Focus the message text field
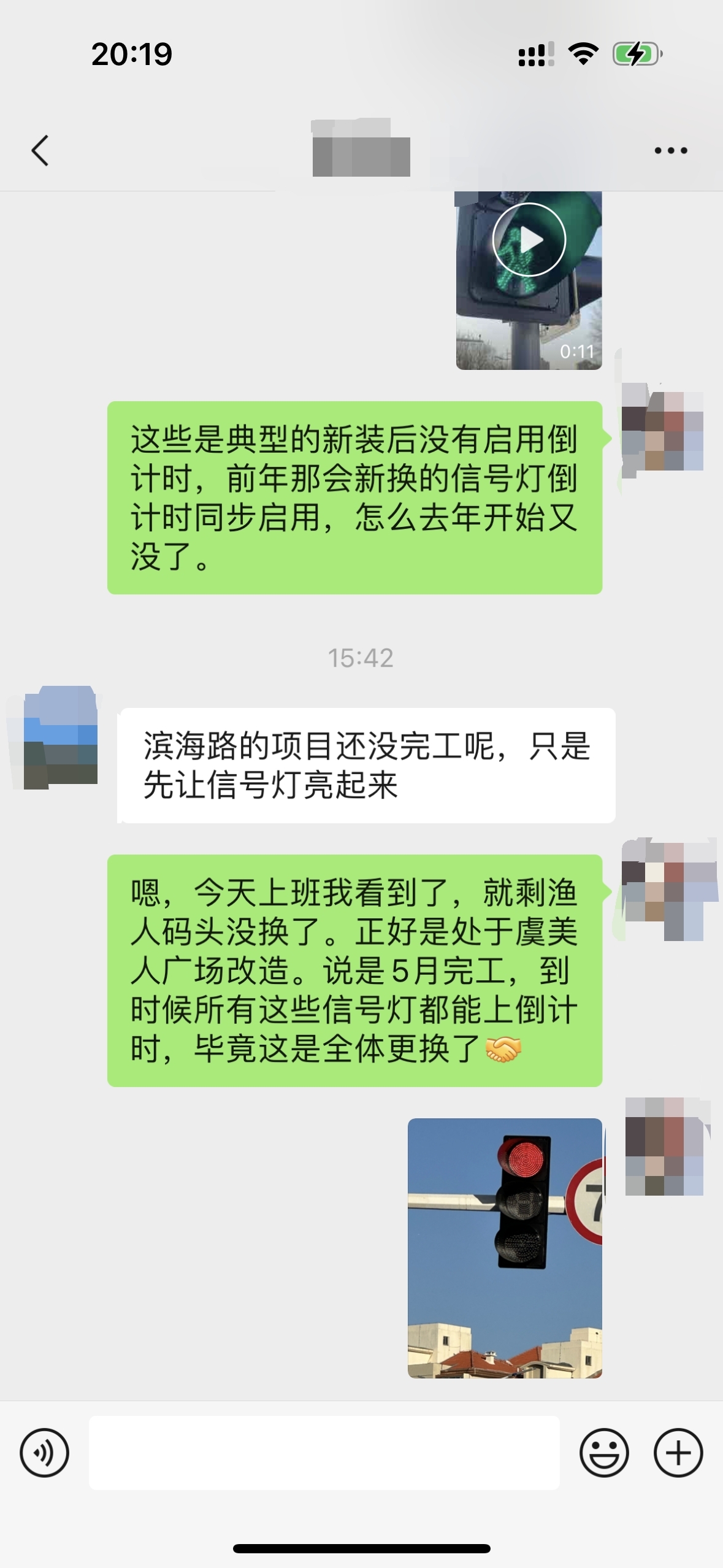 click(324, 1452)
